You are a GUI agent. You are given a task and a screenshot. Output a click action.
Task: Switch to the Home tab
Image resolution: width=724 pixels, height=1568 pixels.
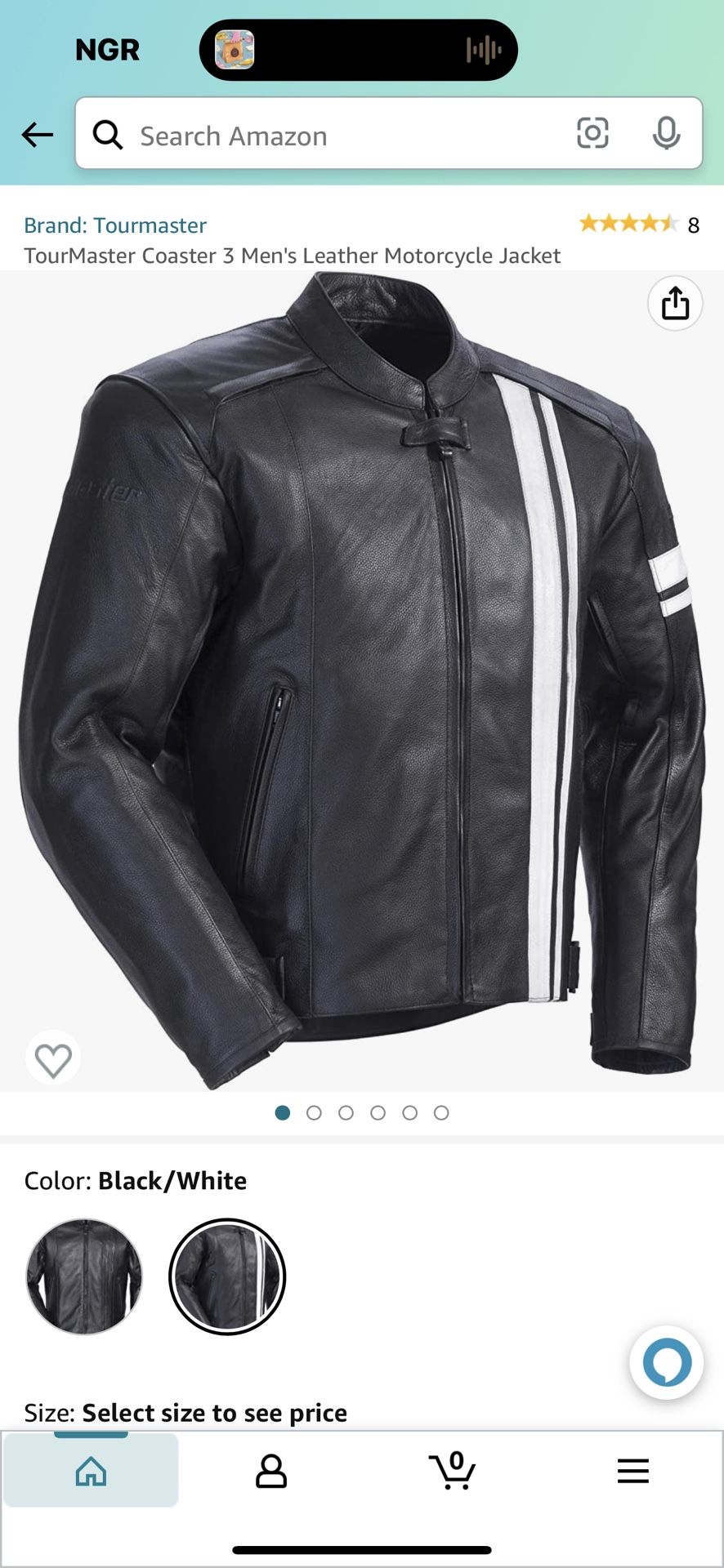click(91, 1472)
